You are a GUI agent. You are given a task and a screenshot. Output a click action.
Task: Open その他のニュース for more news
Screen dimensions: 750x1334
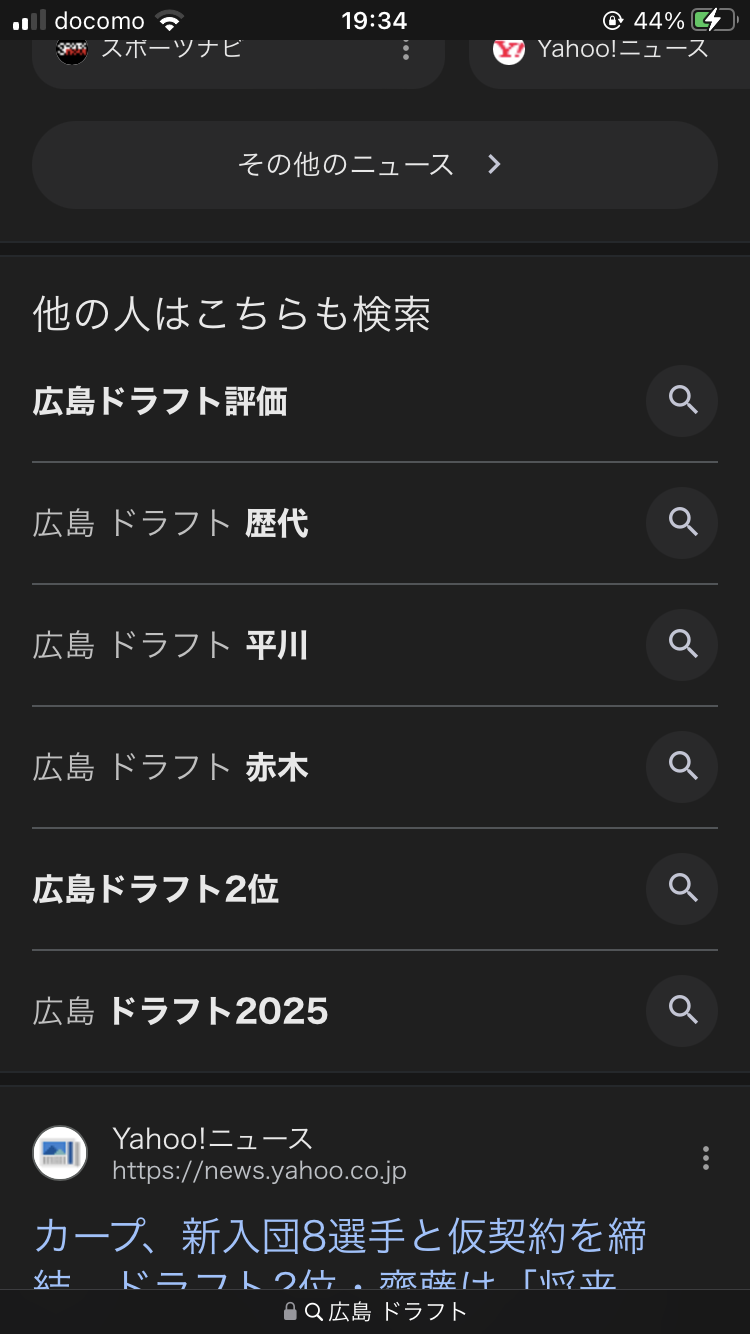374,165
